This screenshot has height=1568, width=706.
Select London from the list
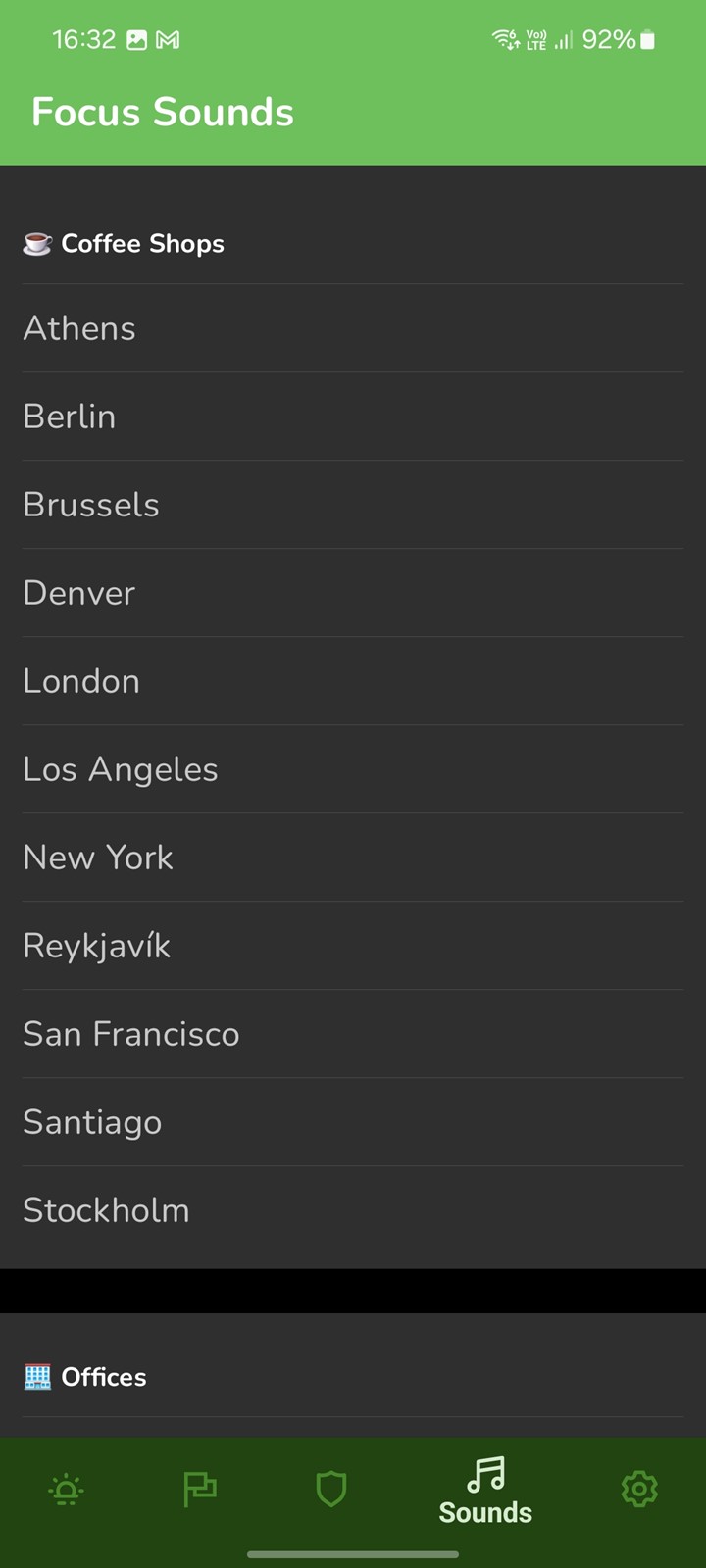(353, 681)
